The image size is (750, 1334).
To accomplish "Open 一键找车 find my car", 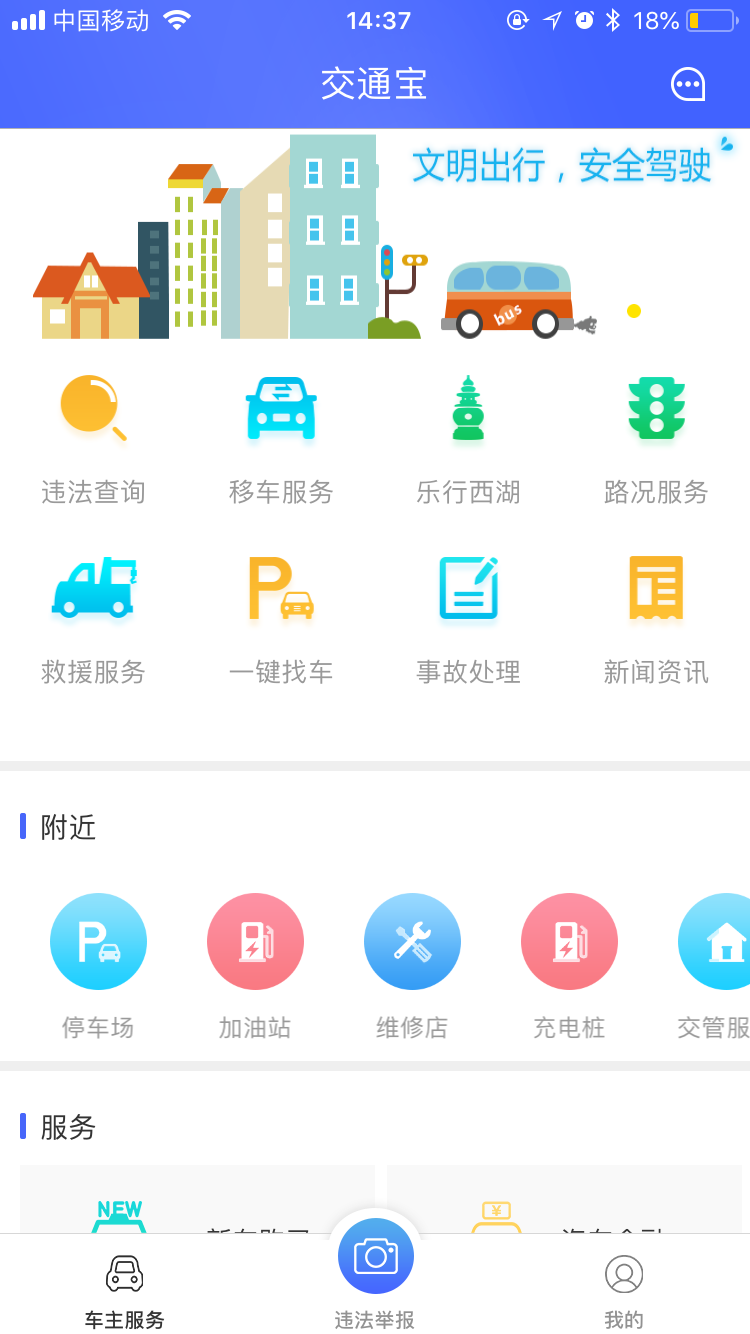I will tap(281, 617).
